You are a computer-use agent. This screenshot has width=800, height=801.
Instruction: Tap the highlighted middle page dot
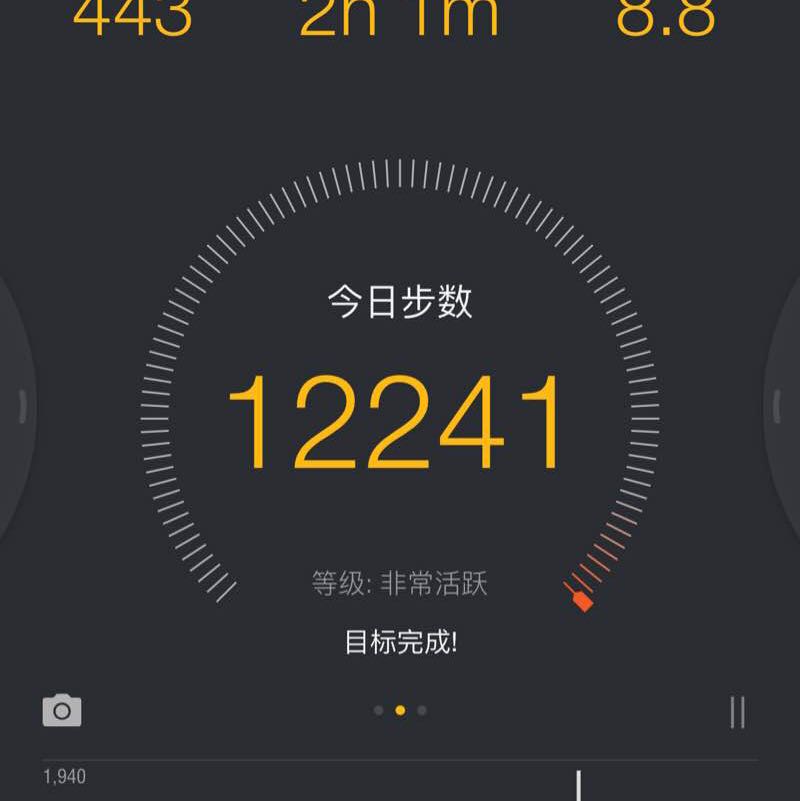point(400,709)
